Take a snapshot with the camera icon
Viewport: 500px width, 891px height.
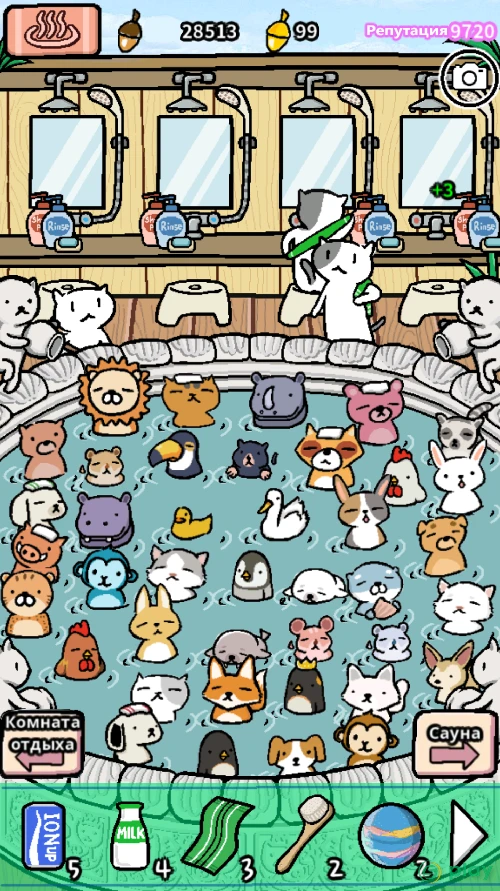469,79
